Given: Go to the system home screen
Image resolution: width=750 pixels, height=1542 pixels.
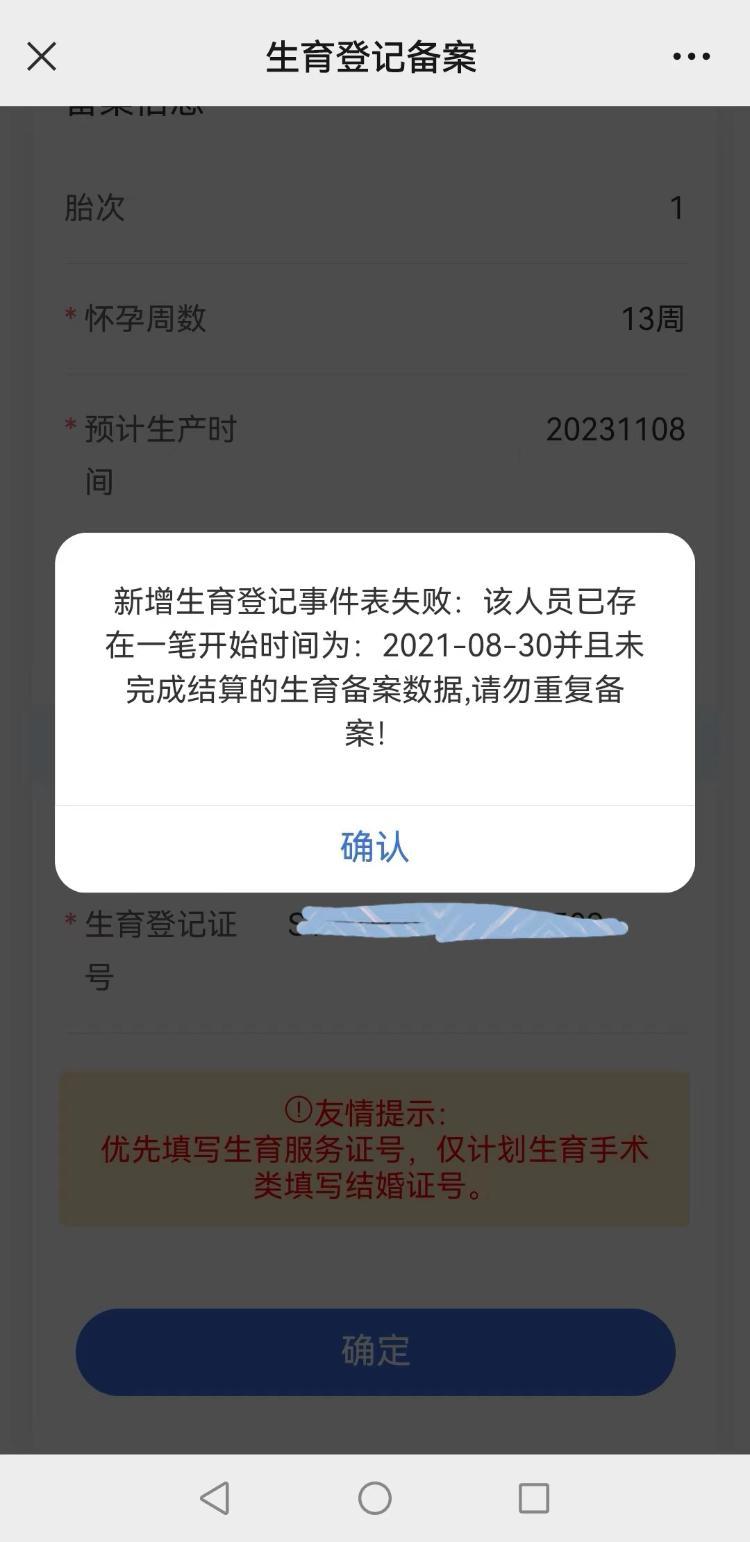Looking at the screenshot, I should (x=375, y=1497).
